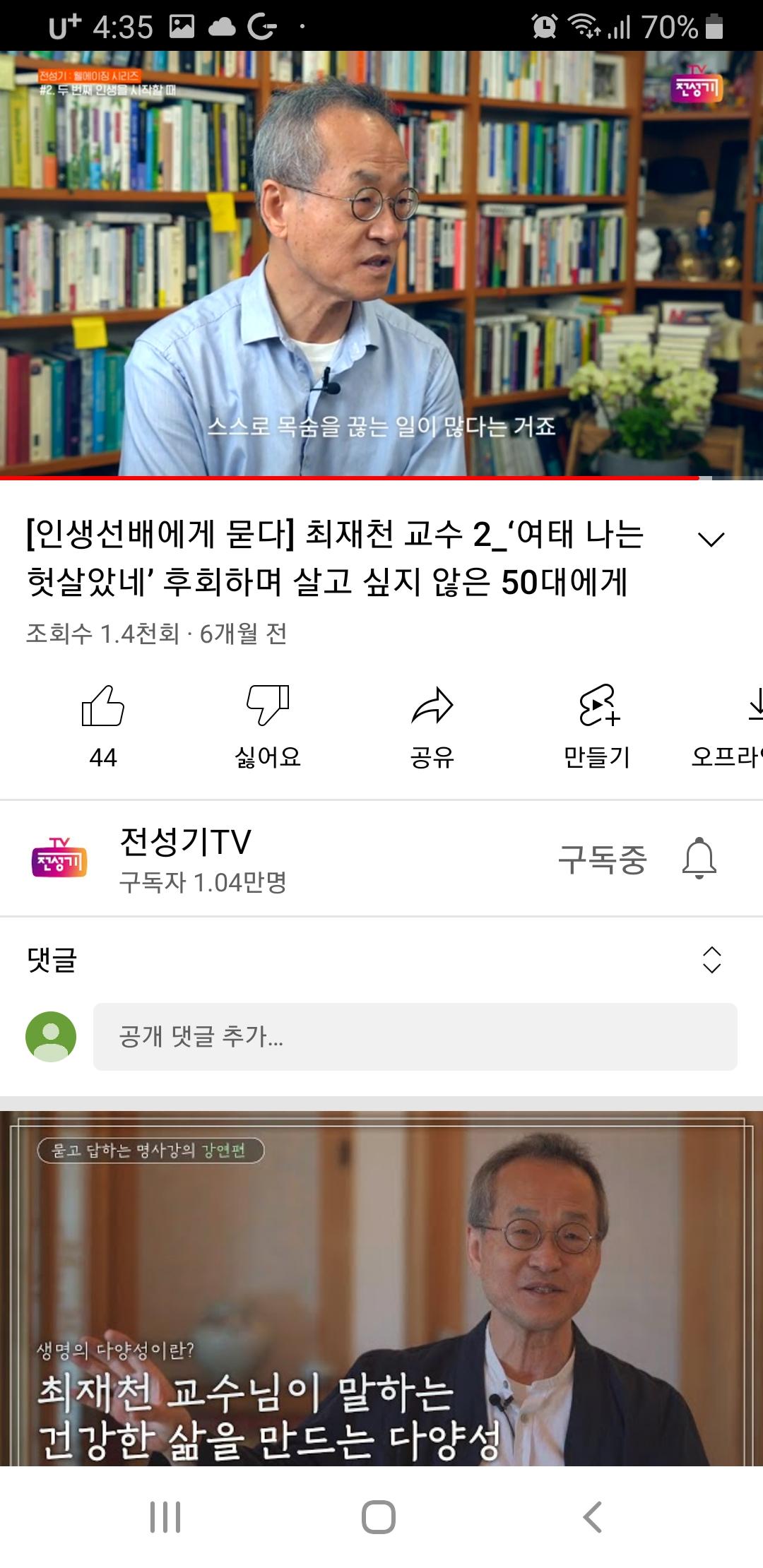Tap the 공개 댓글 추가 comment field
The width and height of the screenshot is (763, 1568).
coord(415,1037)
